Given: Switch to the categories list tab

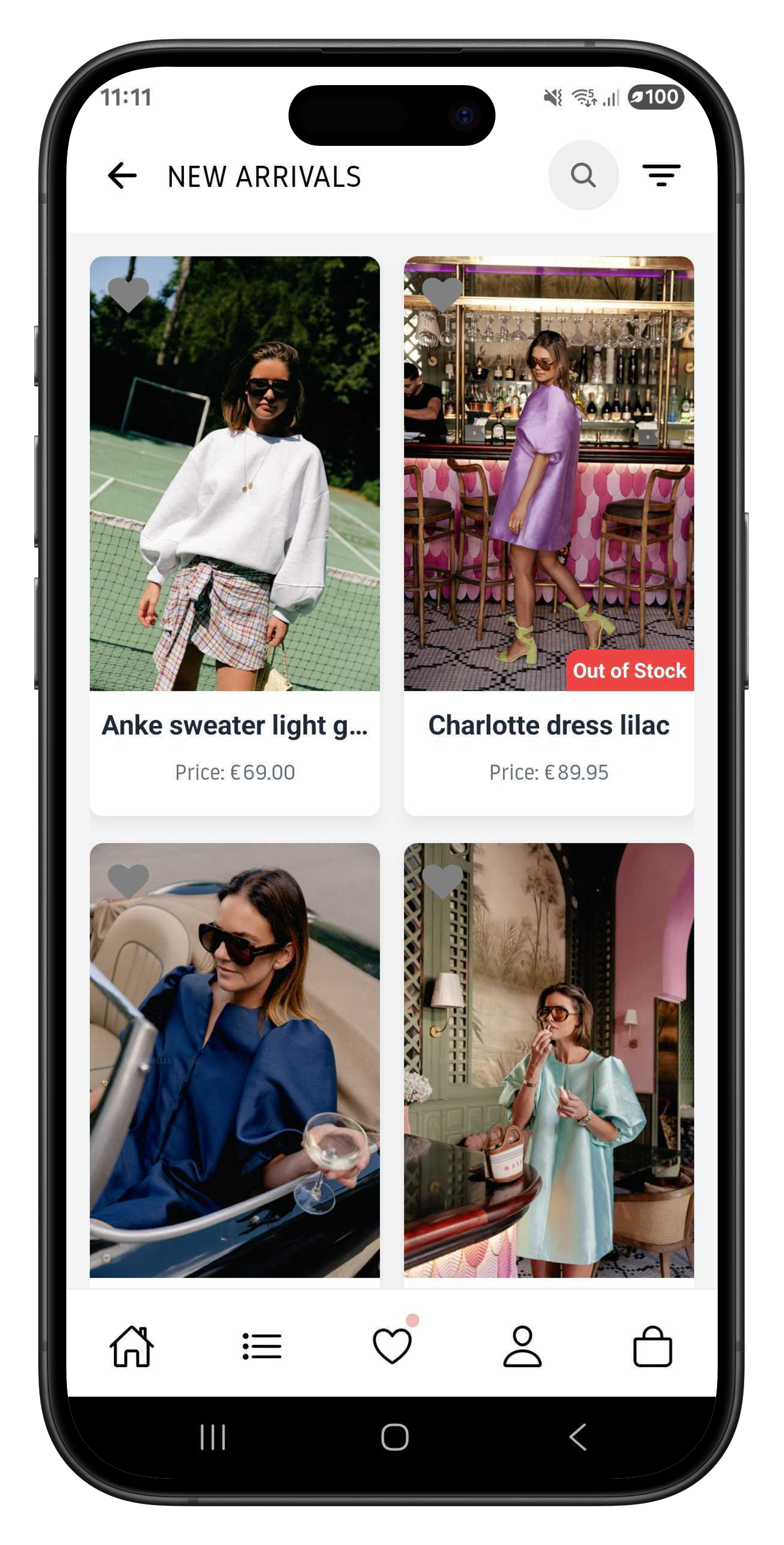Looking at the screenshot, I should (261, 1347).
